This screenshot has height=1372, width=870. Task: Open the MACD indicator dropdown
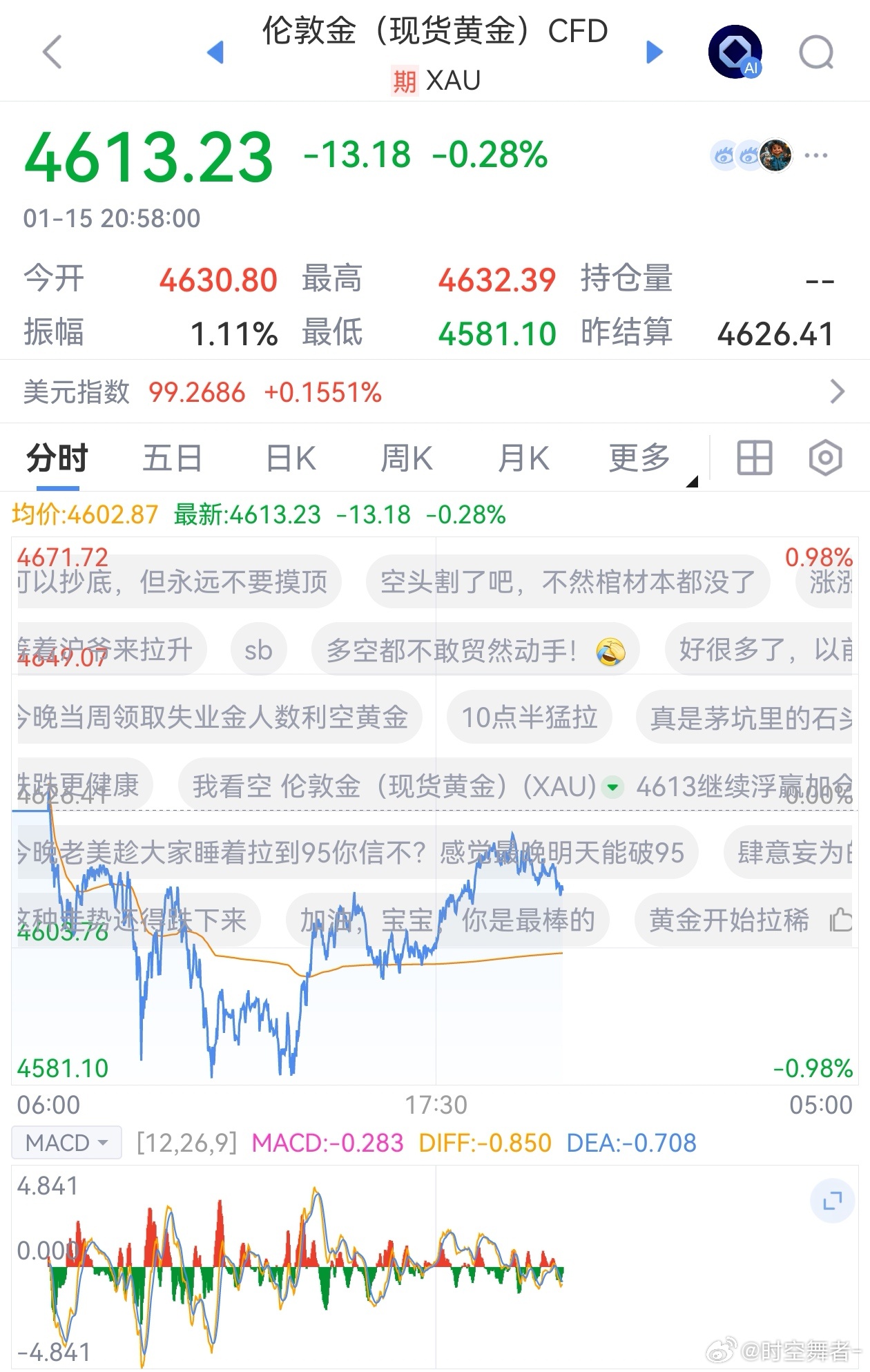coord(66,1142)
